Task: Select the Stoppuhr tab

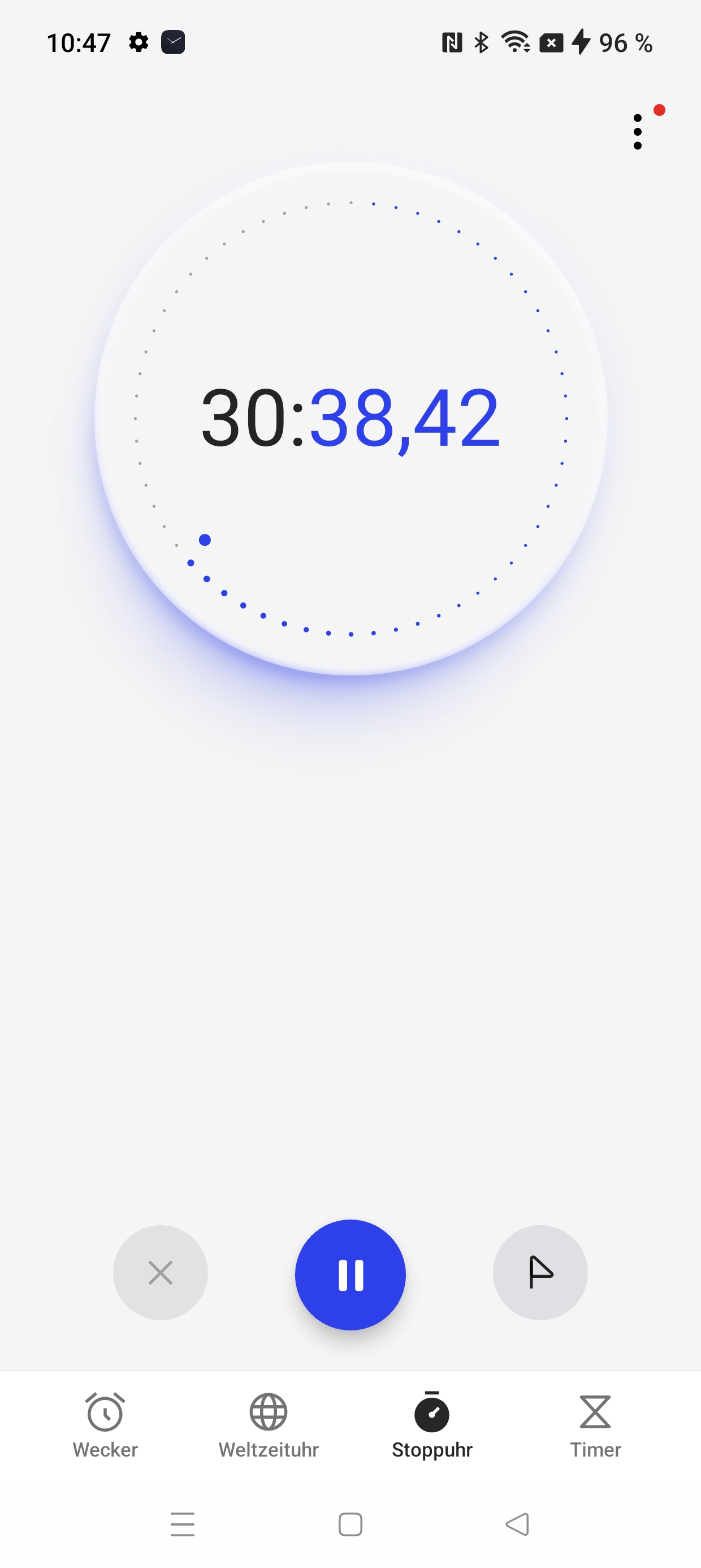Action: pyautogui.click(x=432, y=1425)
